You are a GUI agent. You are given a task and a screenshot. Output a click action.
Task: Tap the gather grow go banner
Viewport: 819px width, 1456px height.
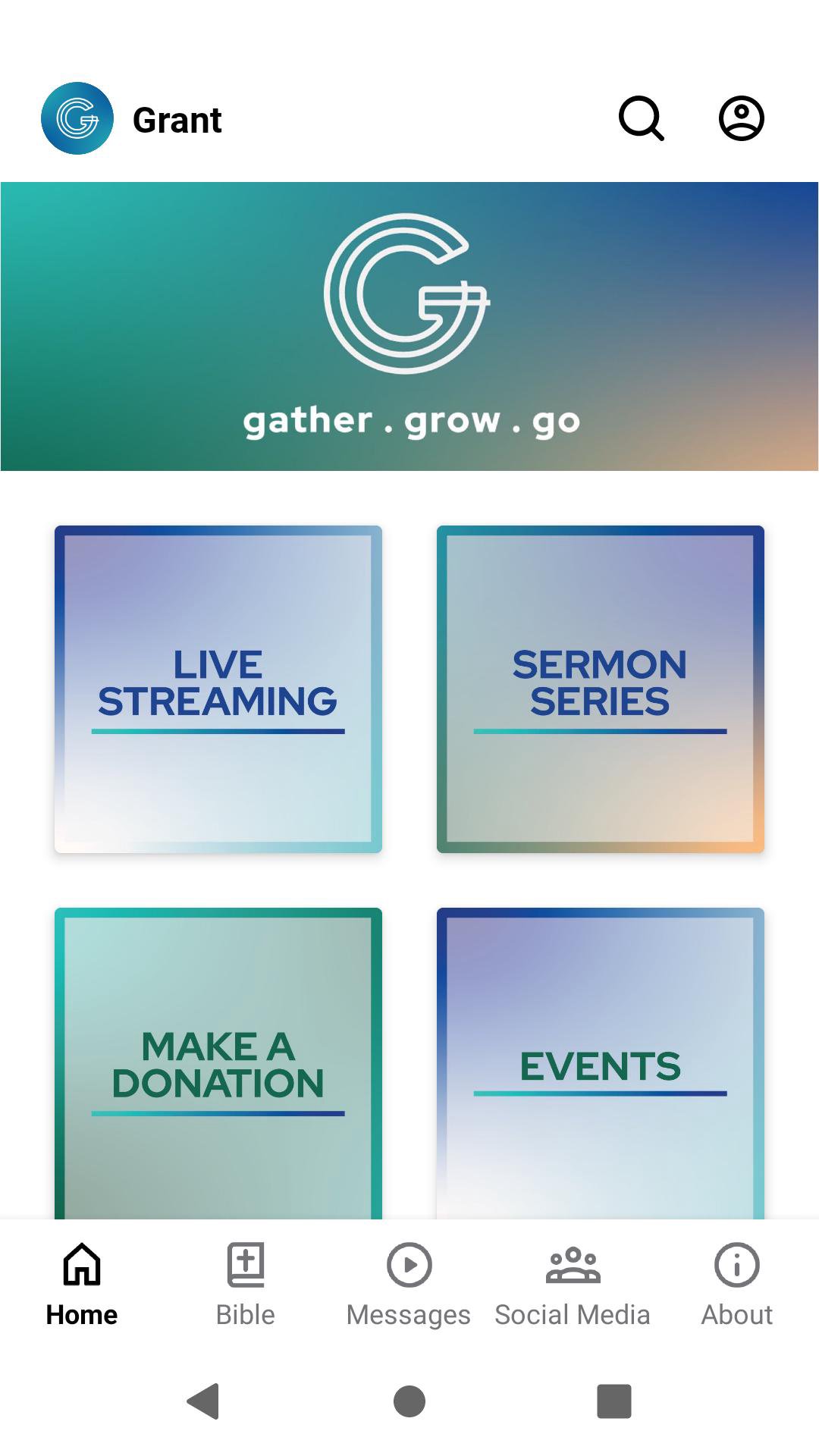[x=409, y=326]
